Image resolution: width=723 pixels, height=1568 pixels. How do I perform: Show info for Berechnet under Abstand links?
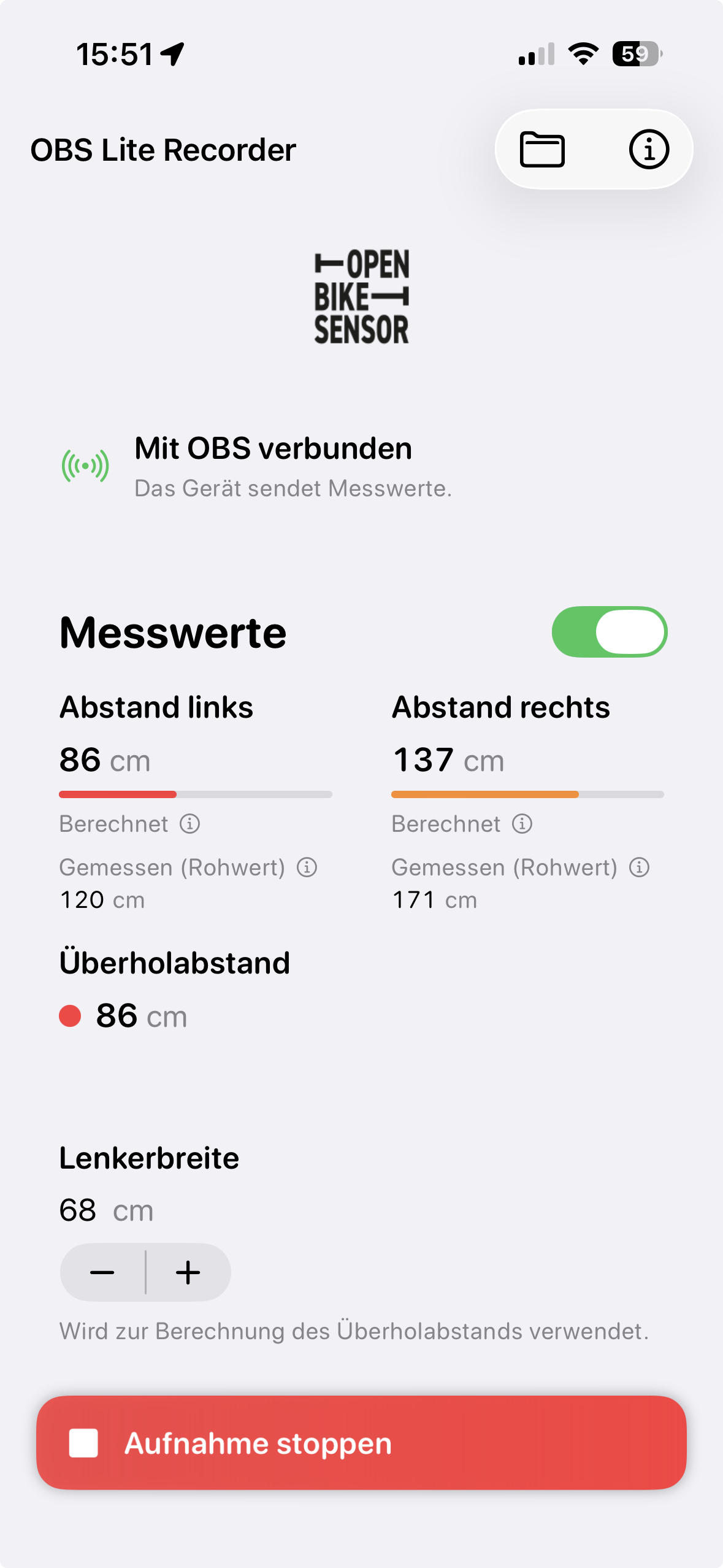coord(190,824)
